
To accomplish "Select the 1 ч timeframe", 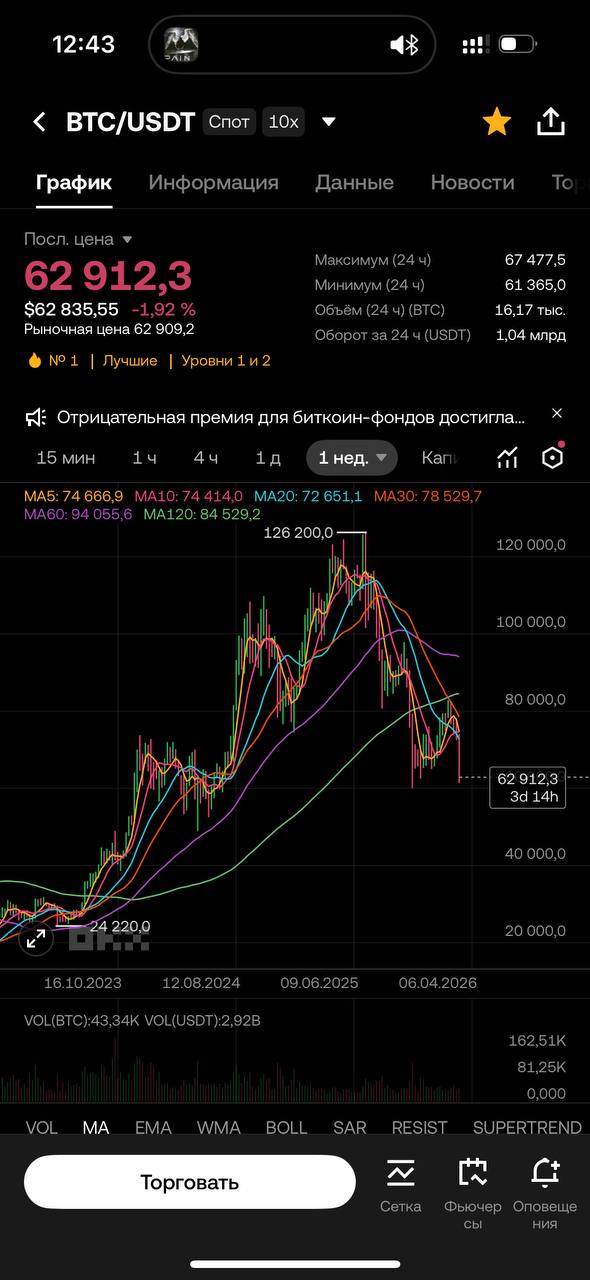I will click(144, 458).
